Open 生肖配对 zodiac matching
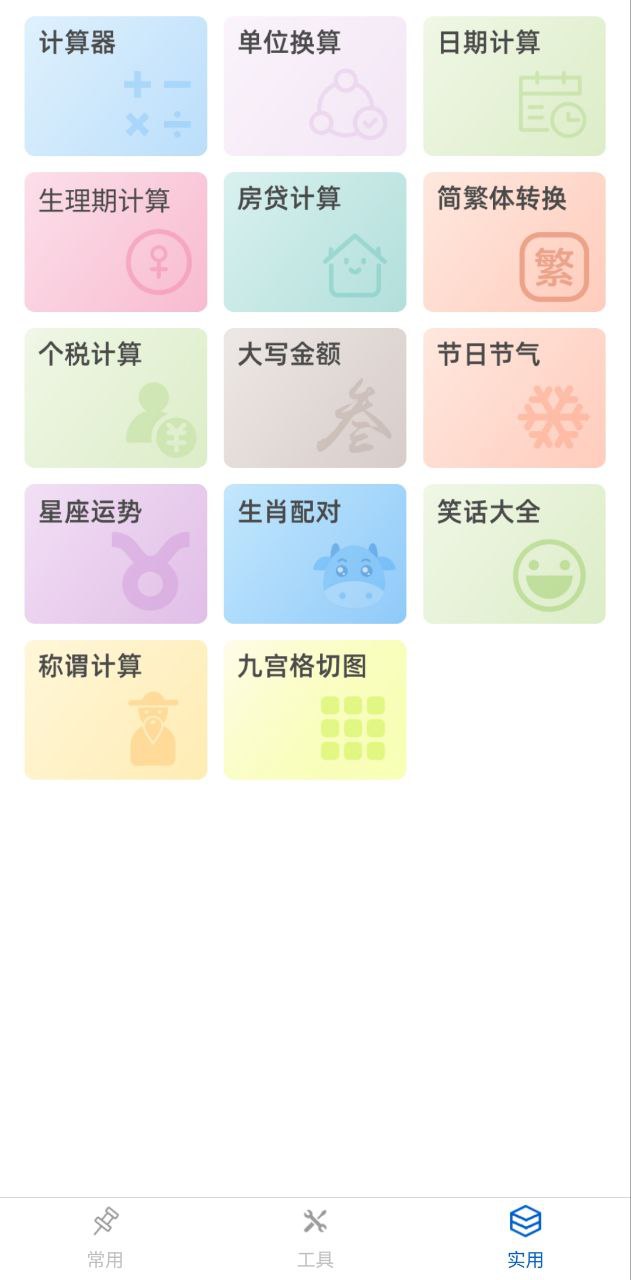 point(315,554)
